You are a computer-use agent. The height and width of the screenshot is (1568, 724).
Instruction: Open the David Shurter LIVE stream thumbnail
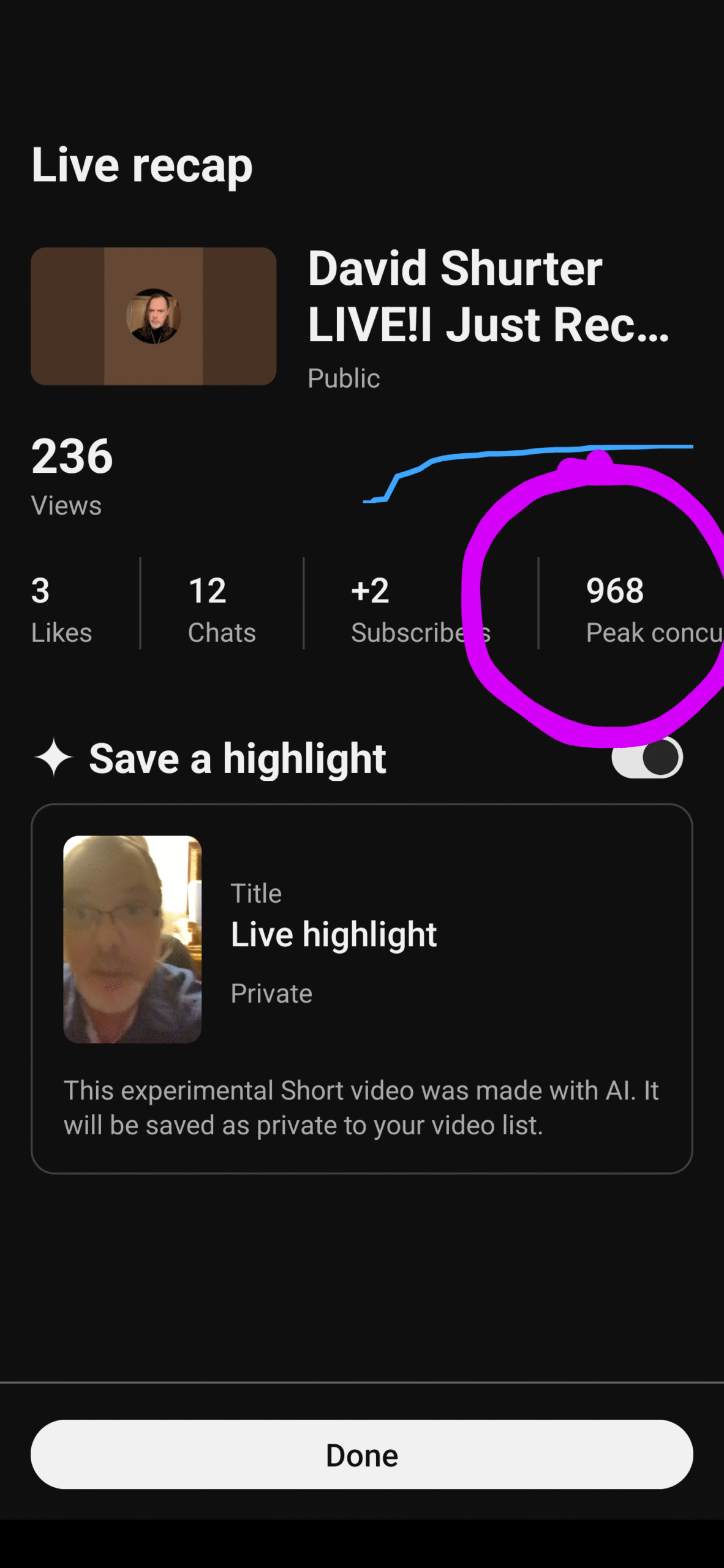[153, 316]
